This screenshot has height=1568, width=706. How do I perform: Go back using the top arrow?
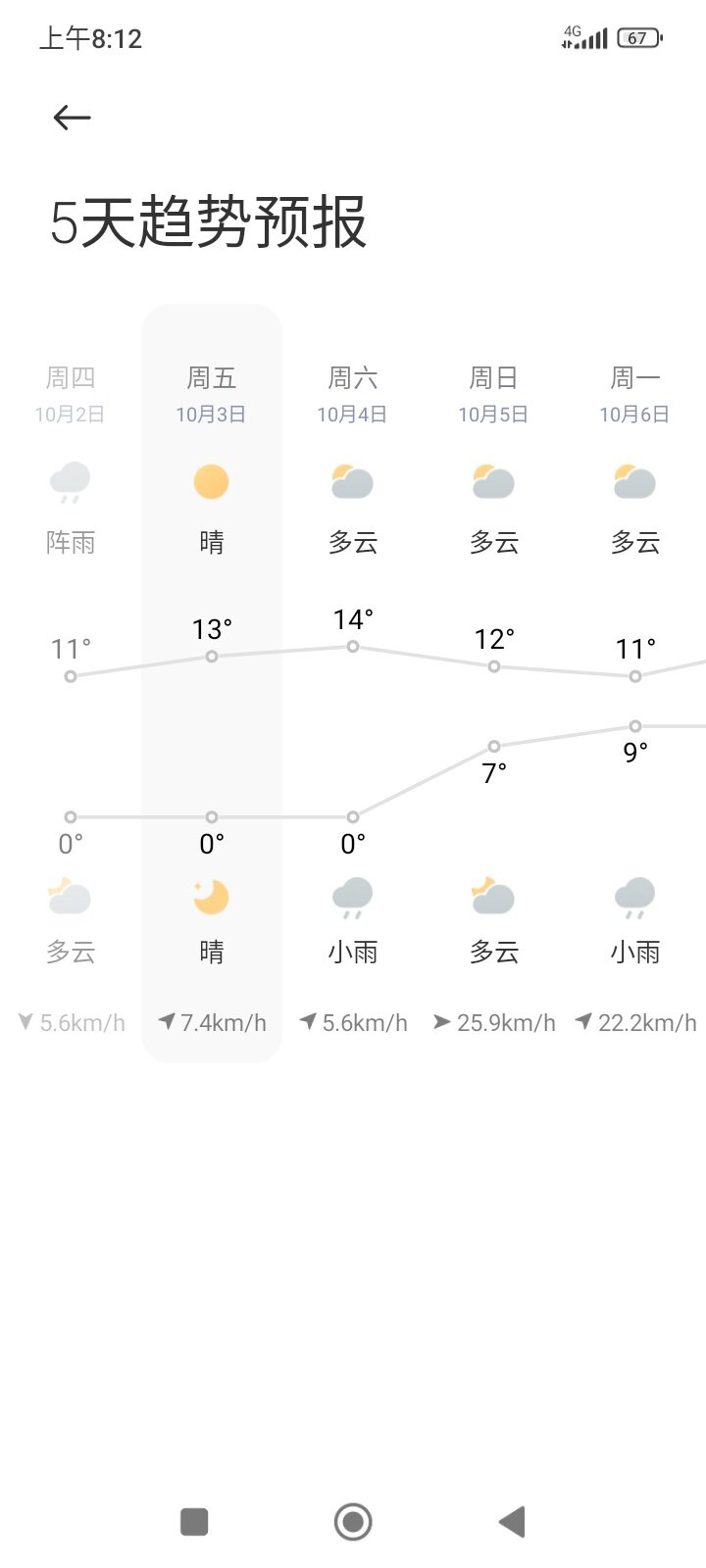(72, 119)
